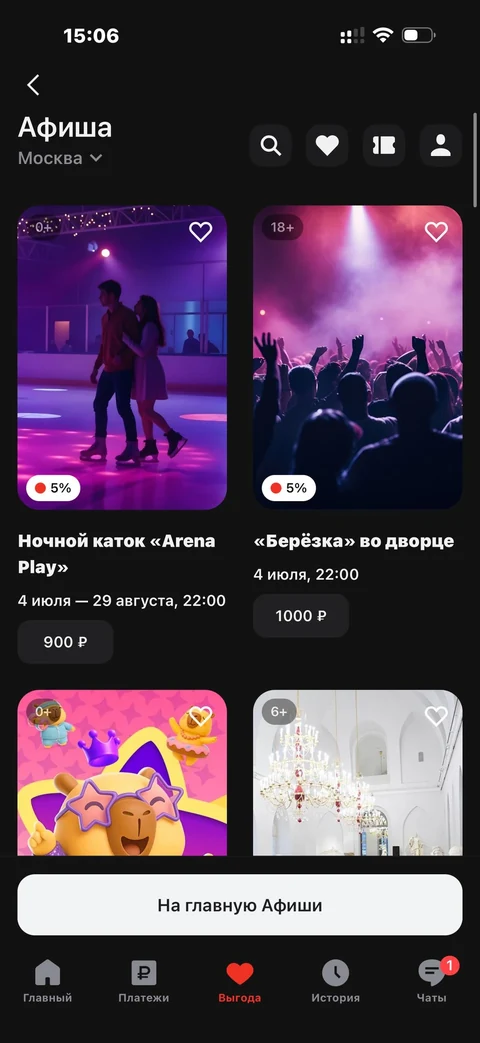Open the favorites heart in the toolbar

pos(327,145)
